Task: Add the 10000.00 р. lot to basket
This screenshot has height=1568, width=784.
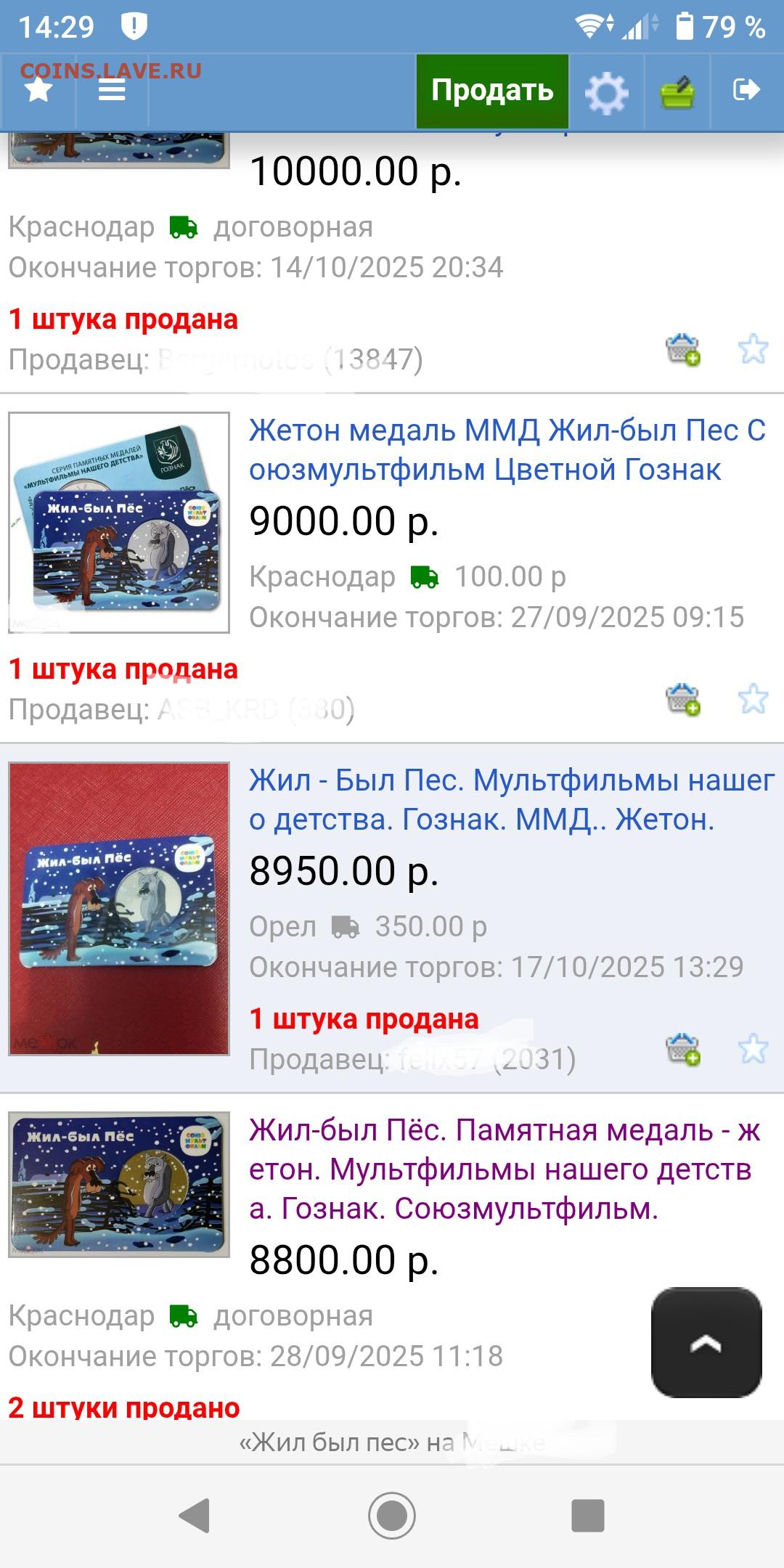Action: tap(683, 350)
